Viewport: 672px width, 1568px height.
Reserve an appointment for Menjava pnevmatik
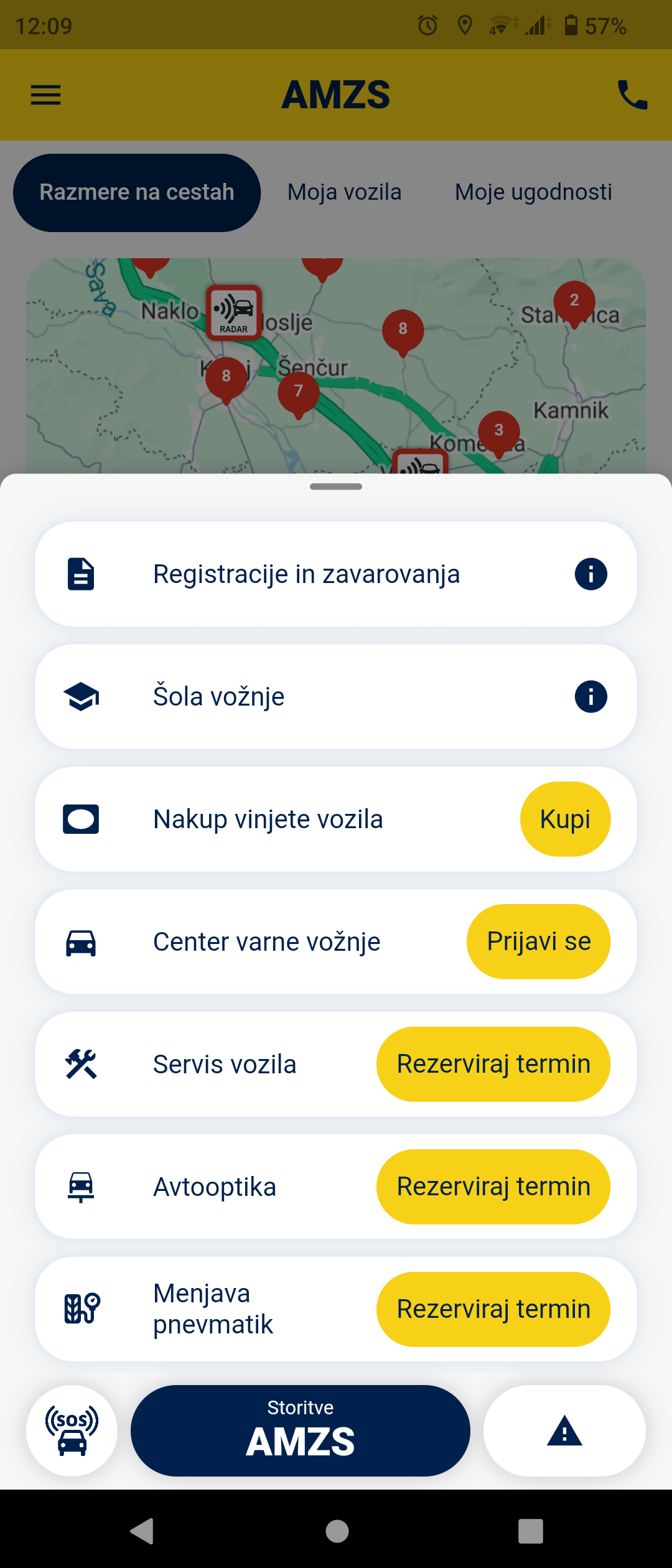pos(493,1309)
